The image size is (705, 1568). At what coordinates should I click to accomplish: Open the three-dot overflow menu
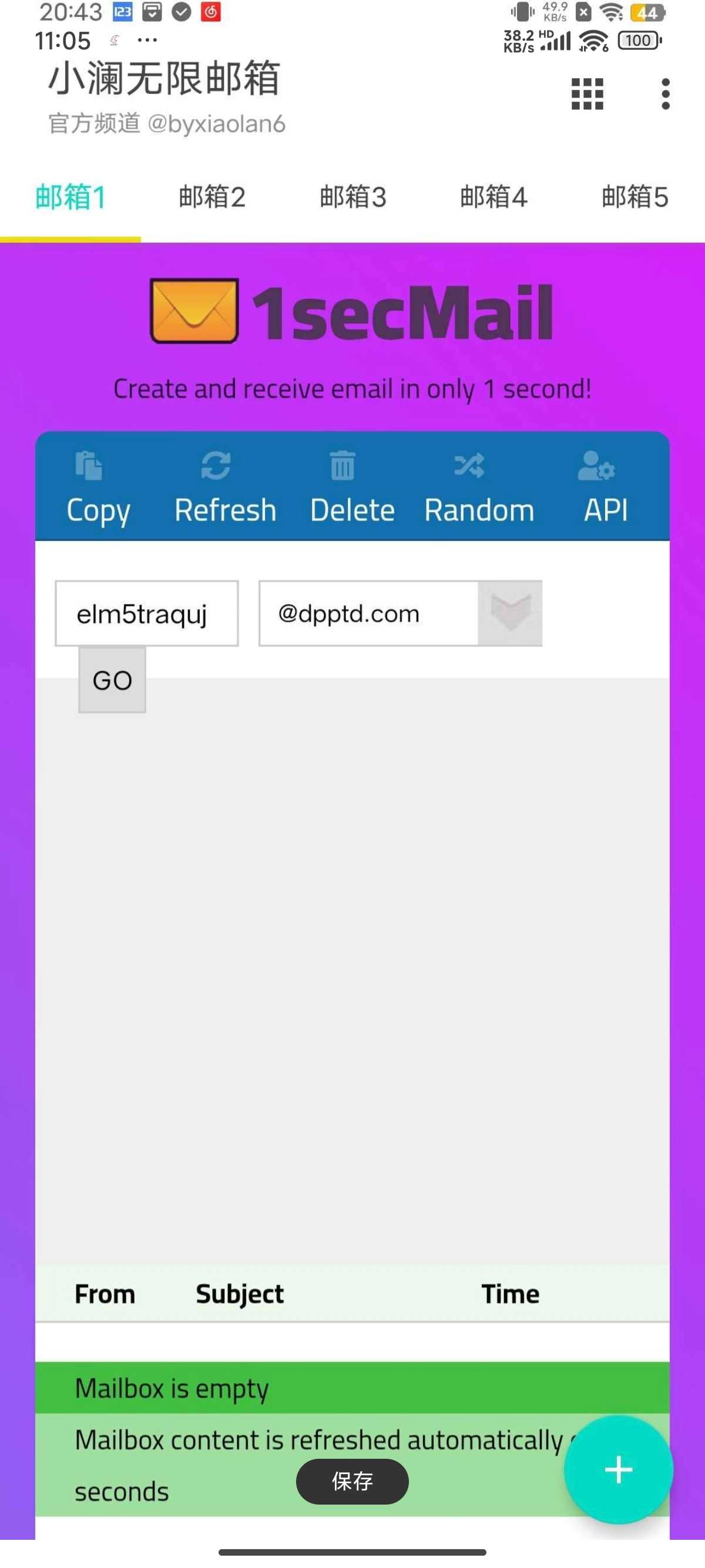pyautogui.click(x=666, y=94)
